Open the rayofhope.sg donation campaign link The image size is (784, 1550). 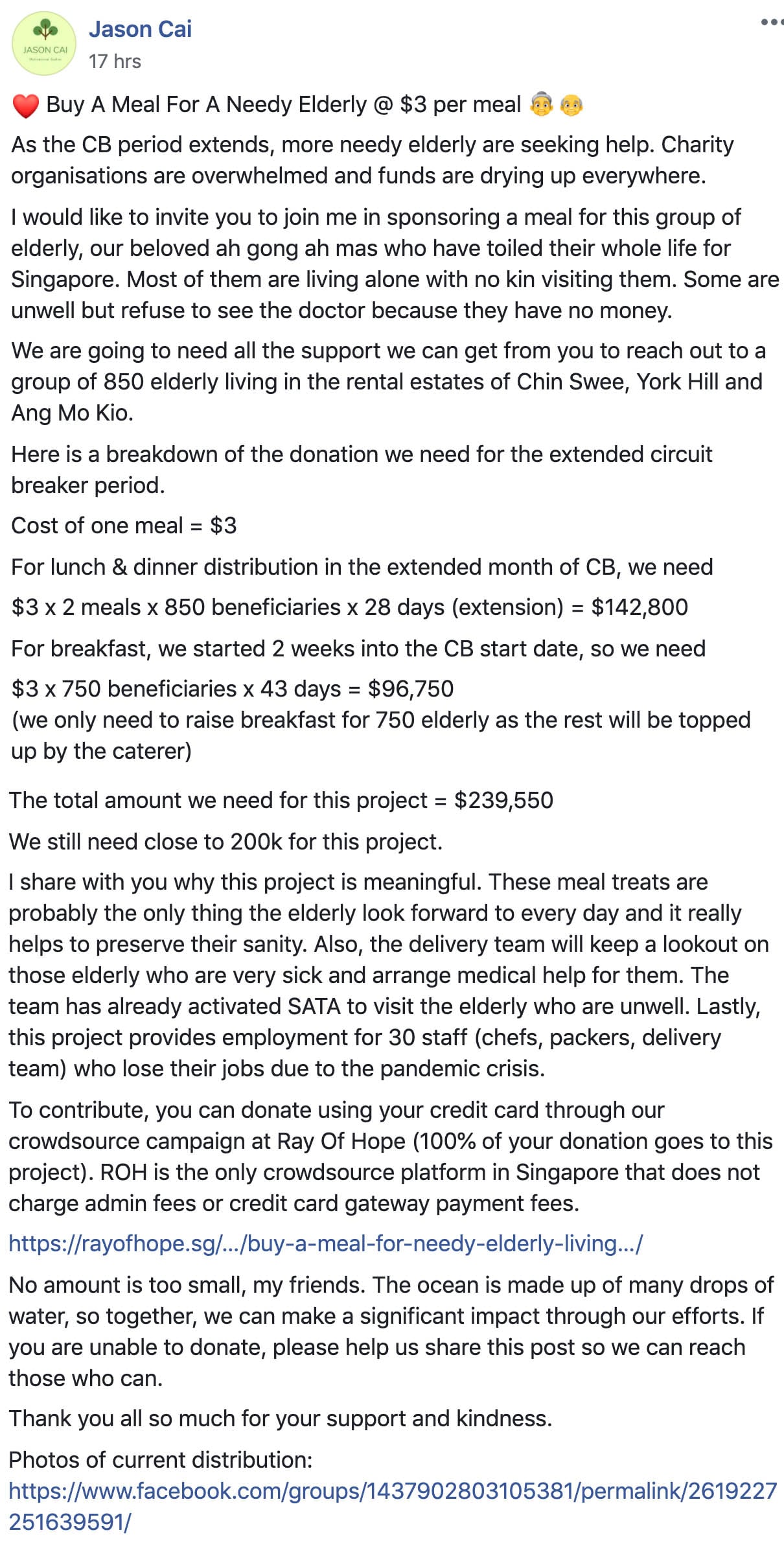(325, 1243)
